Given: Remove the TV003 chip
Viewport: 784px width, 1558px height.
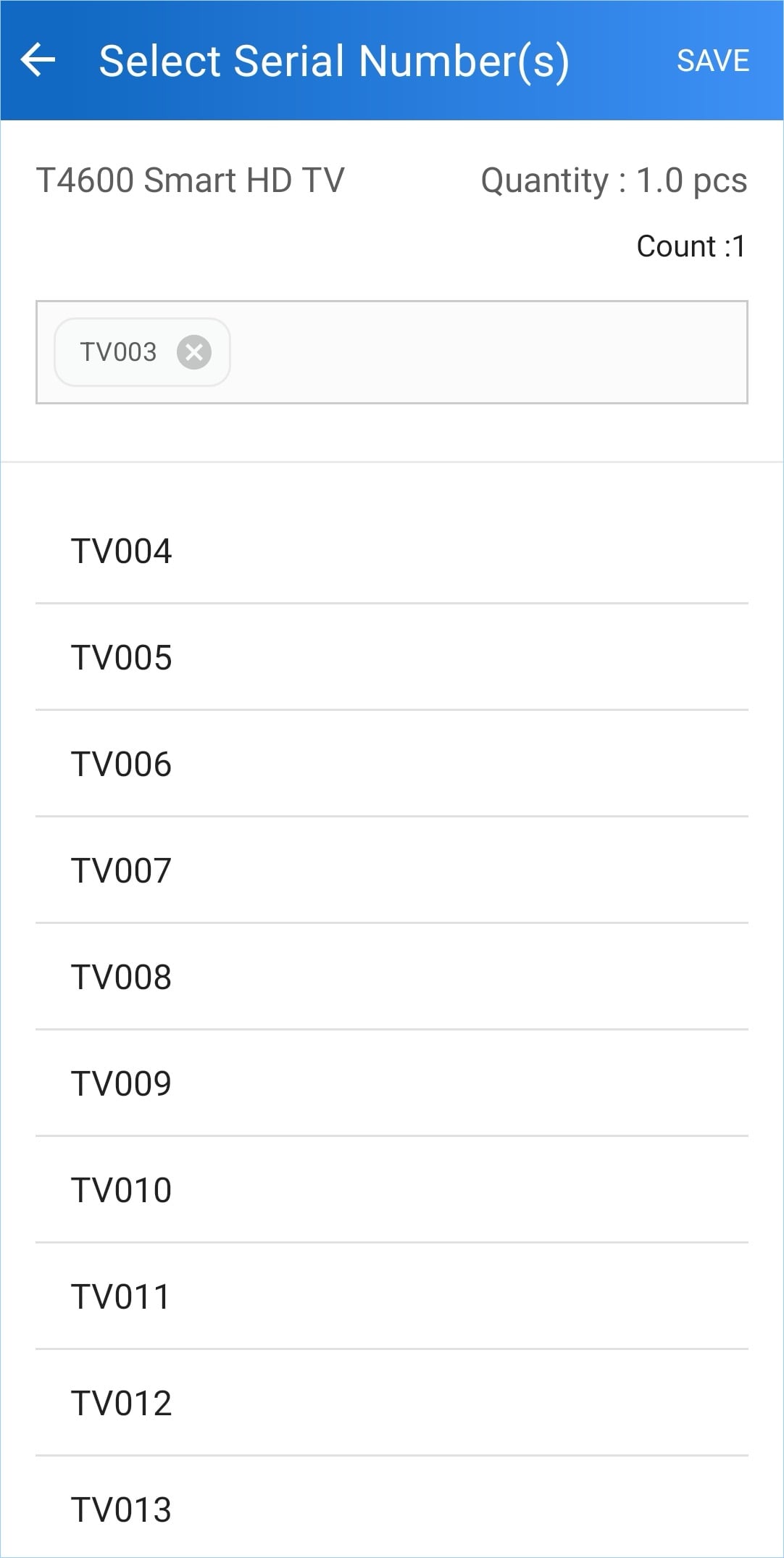Looking at the screenshot, I should point(194,352).
